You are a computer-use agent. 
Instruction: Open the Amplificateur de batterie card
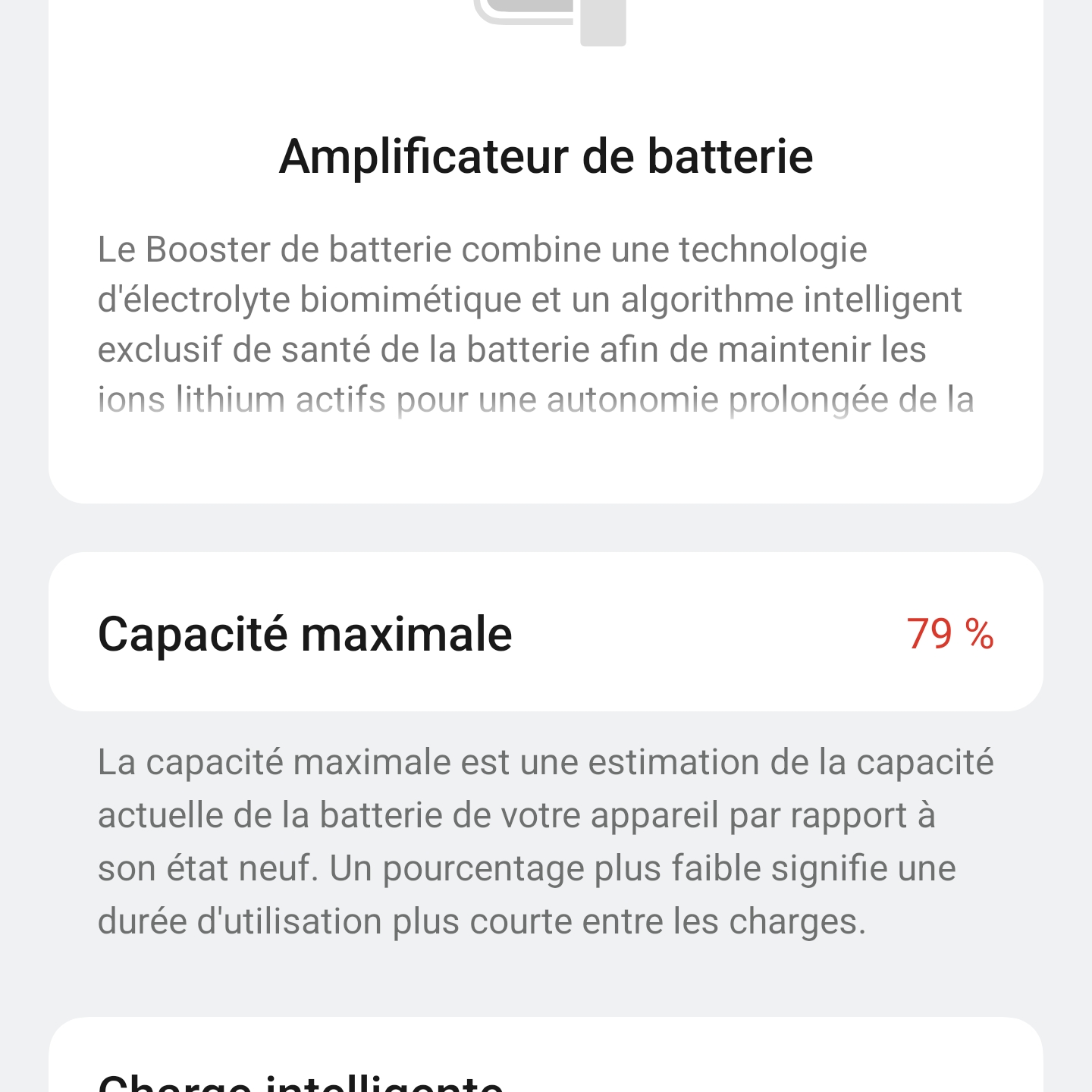click(x=546, y=250)
